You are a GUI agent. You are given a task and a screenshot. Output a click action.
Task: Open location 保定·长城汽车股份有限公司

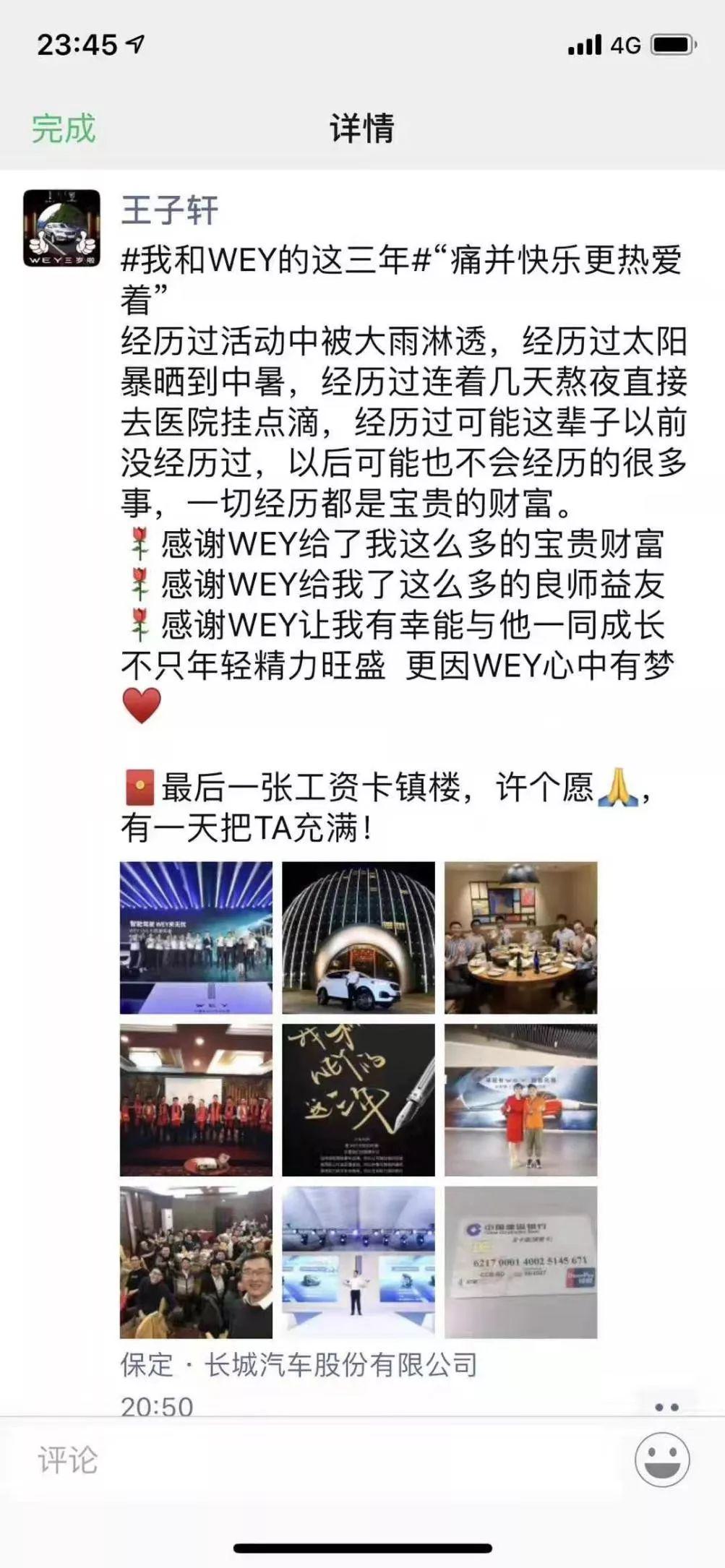(x=299, y=1365)
